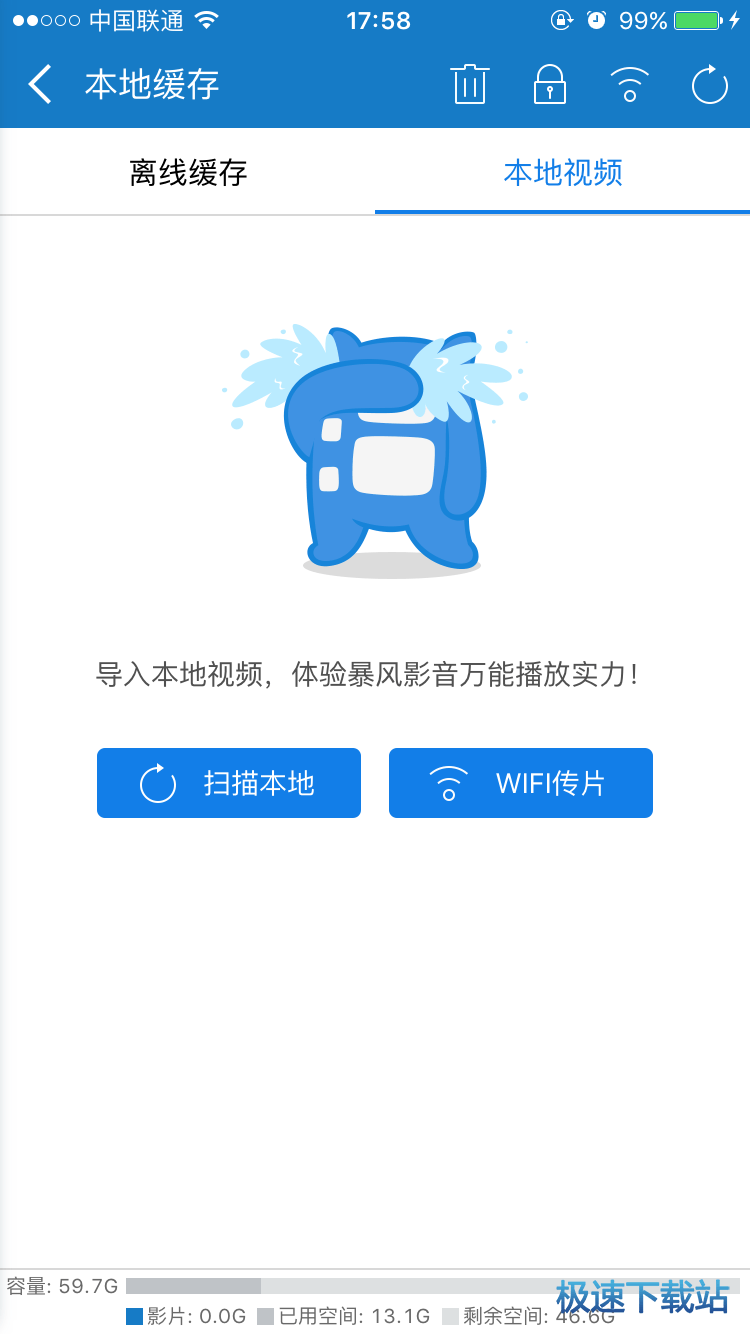The height and width of the screenshot is (1334, 750).
Task: Tap the back arrow next to 本地缓存
Action: click(38, 84)
